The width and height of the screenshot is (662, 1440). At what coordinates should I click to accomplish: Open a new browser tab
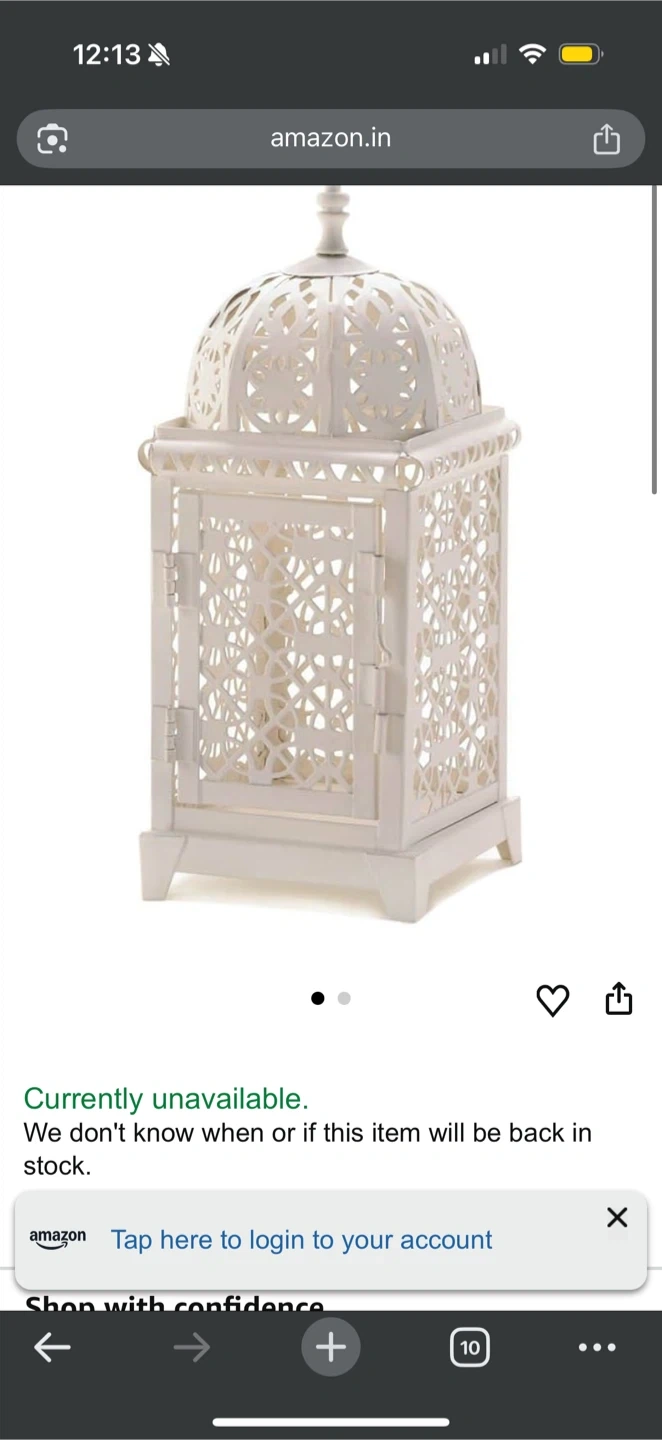point(331,1348)
